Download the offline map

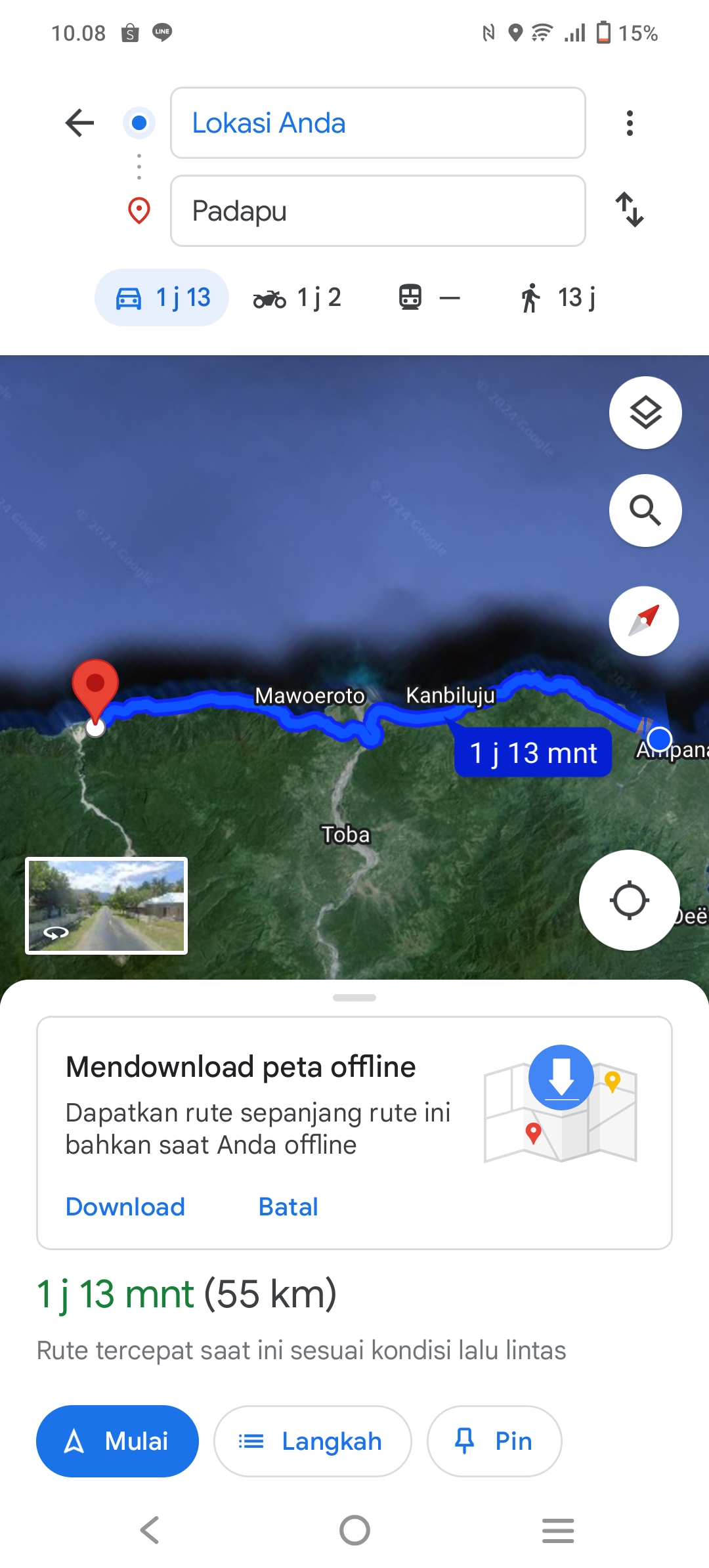pos(125,1207)
